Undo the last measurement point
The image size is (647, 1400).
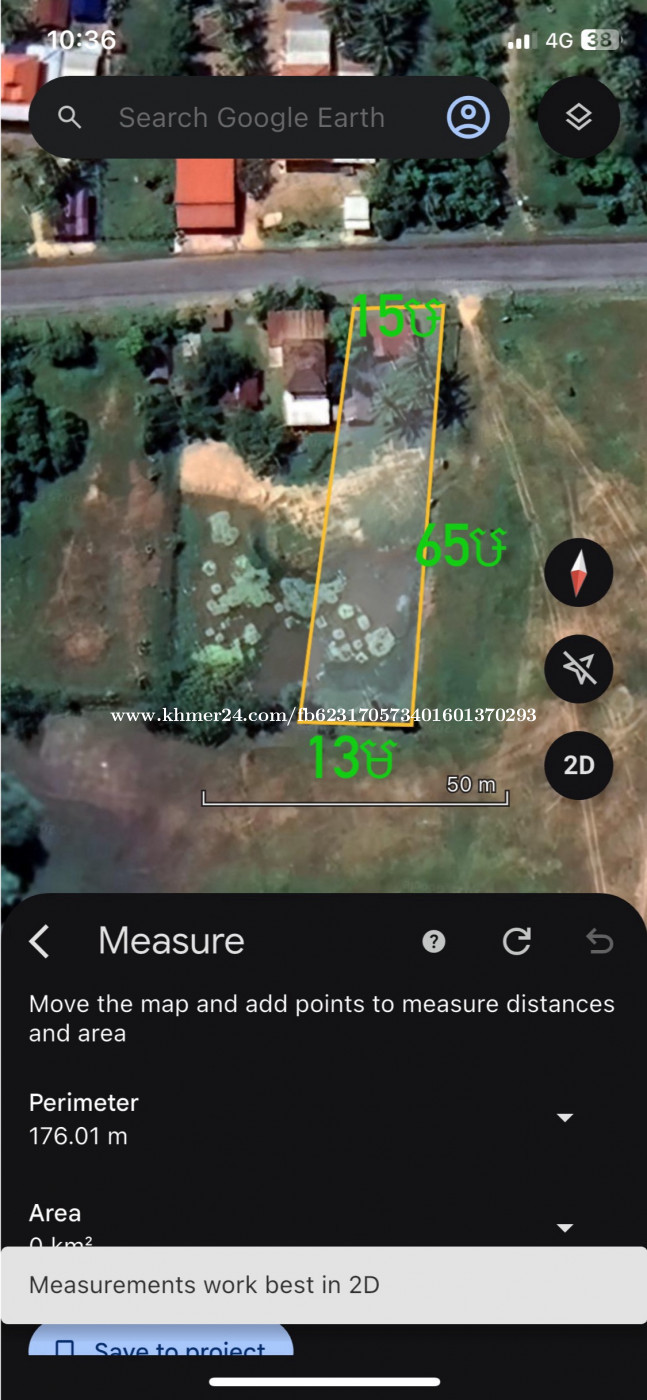point(598,941)
